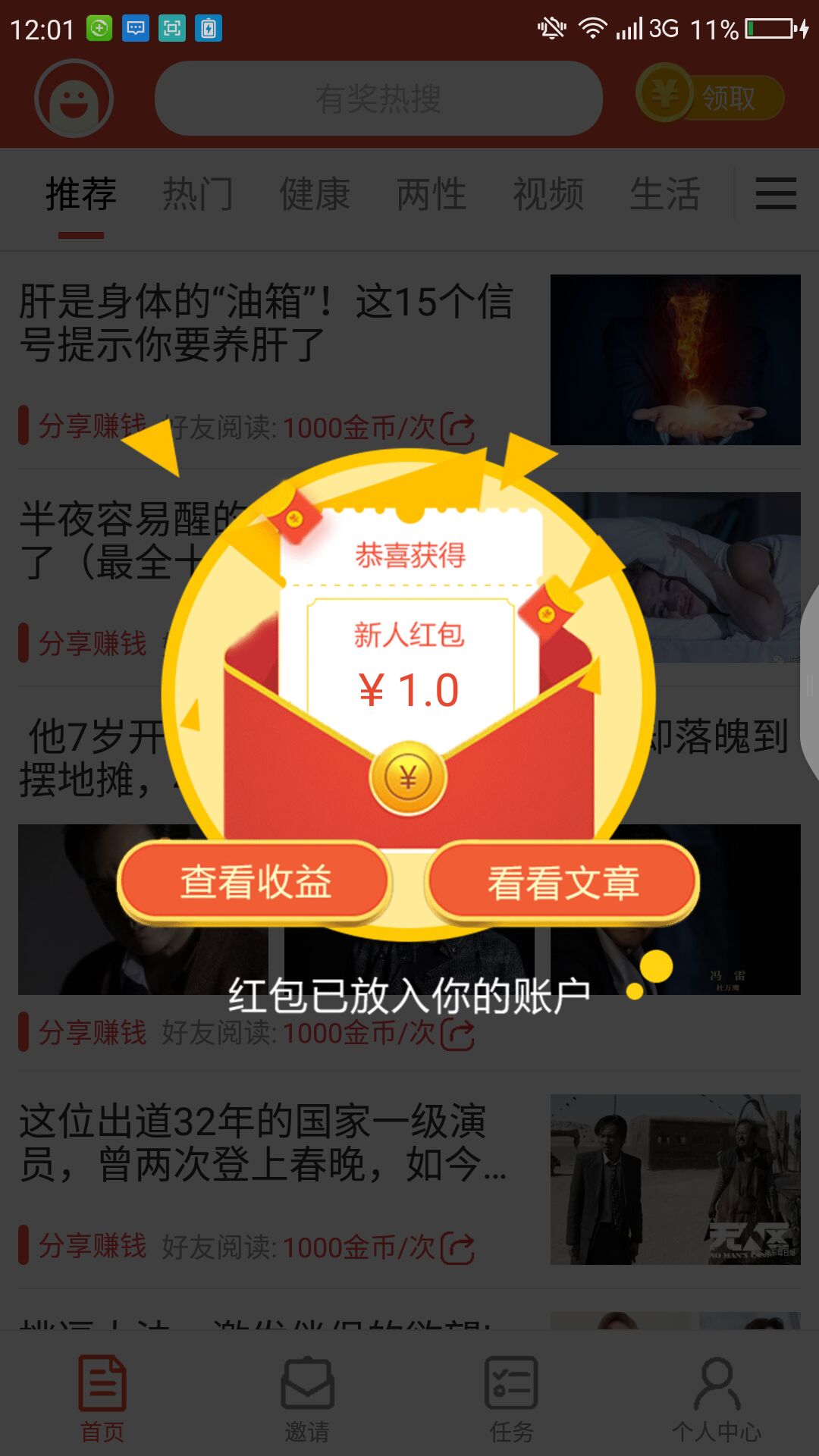819x1456 pixels.
Task: Open the article about 肝是身体的油箱
Action: click(x=265, y=323)
